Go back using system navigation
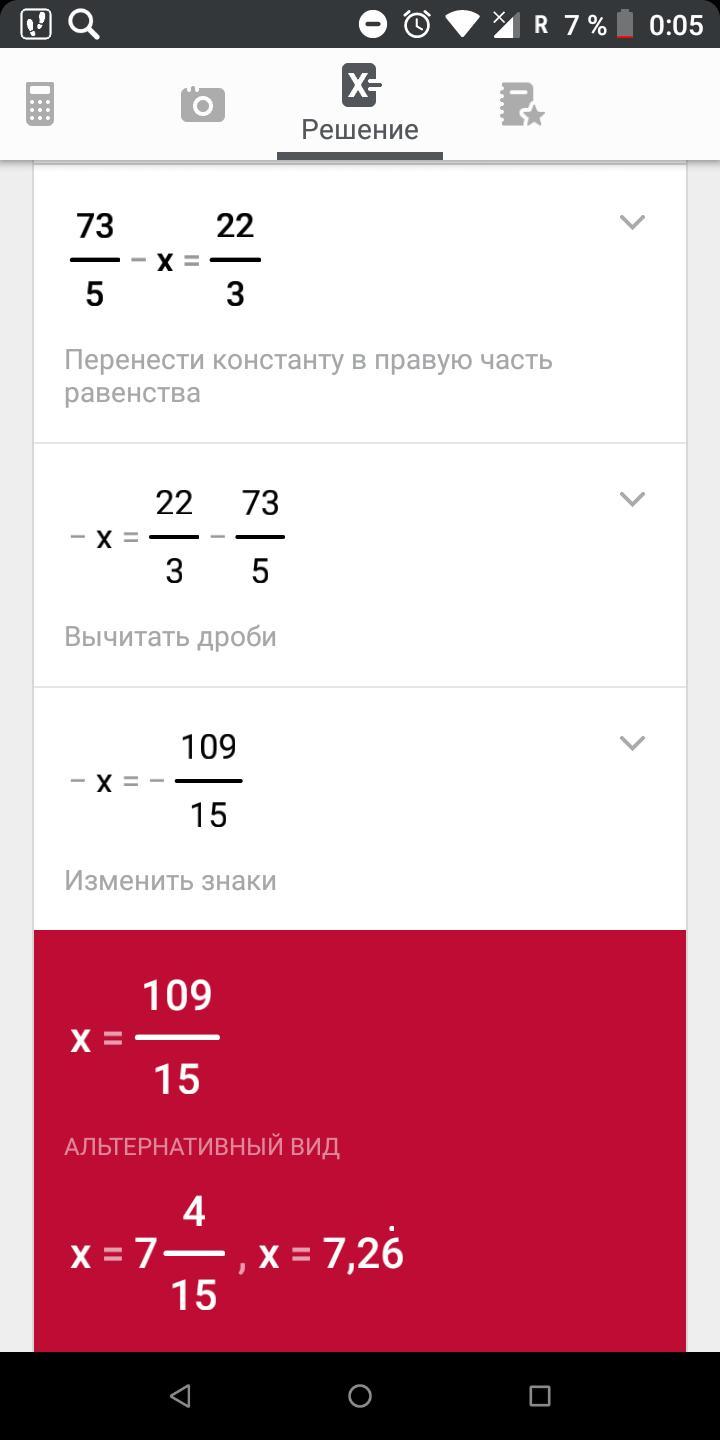720x1440 pixels. click(x=180, y=1396)
